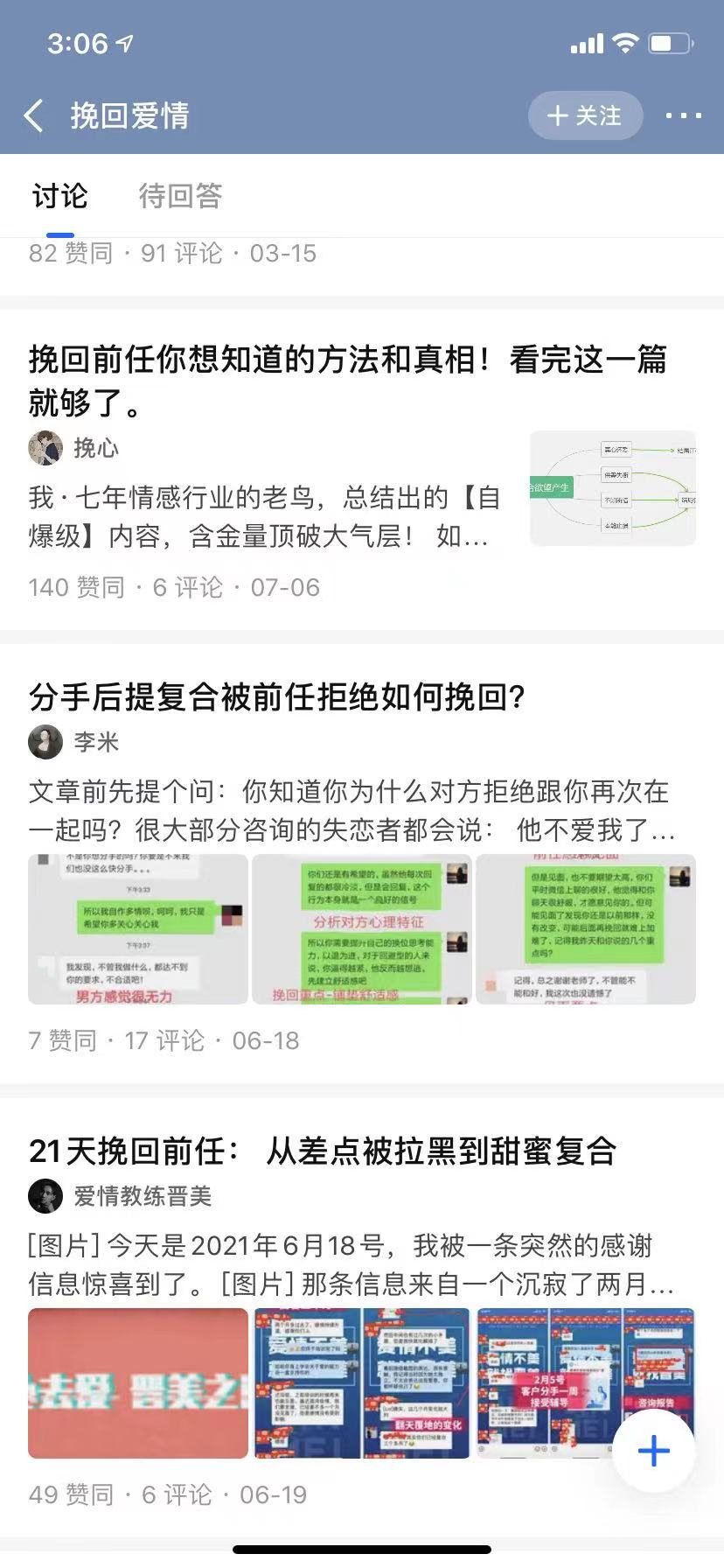Switch to the 待回答 tab
This screenshot has height=1568, width=724.
pyautogui.click(x=180, y=196)
